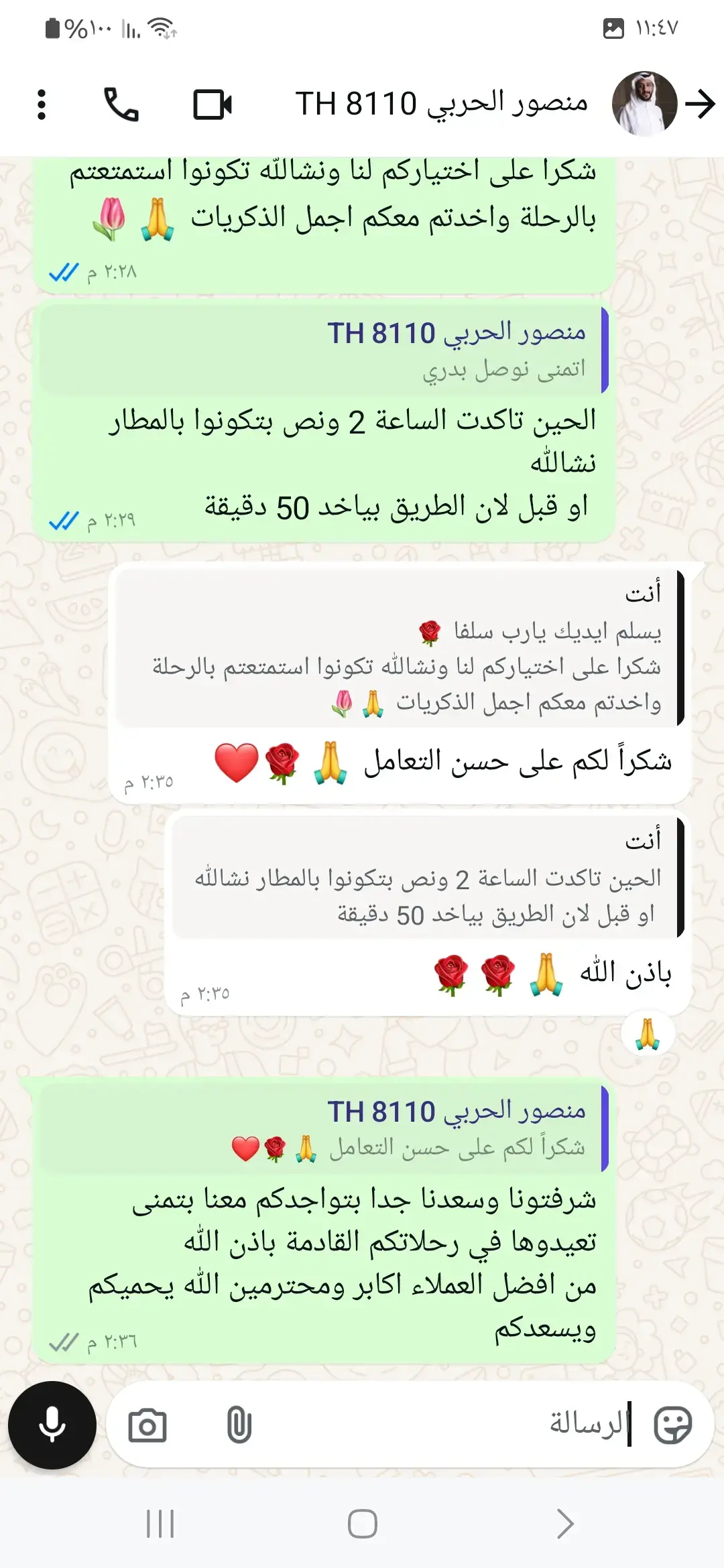Record a voice message with the microphone

(x=52, y=1425)
